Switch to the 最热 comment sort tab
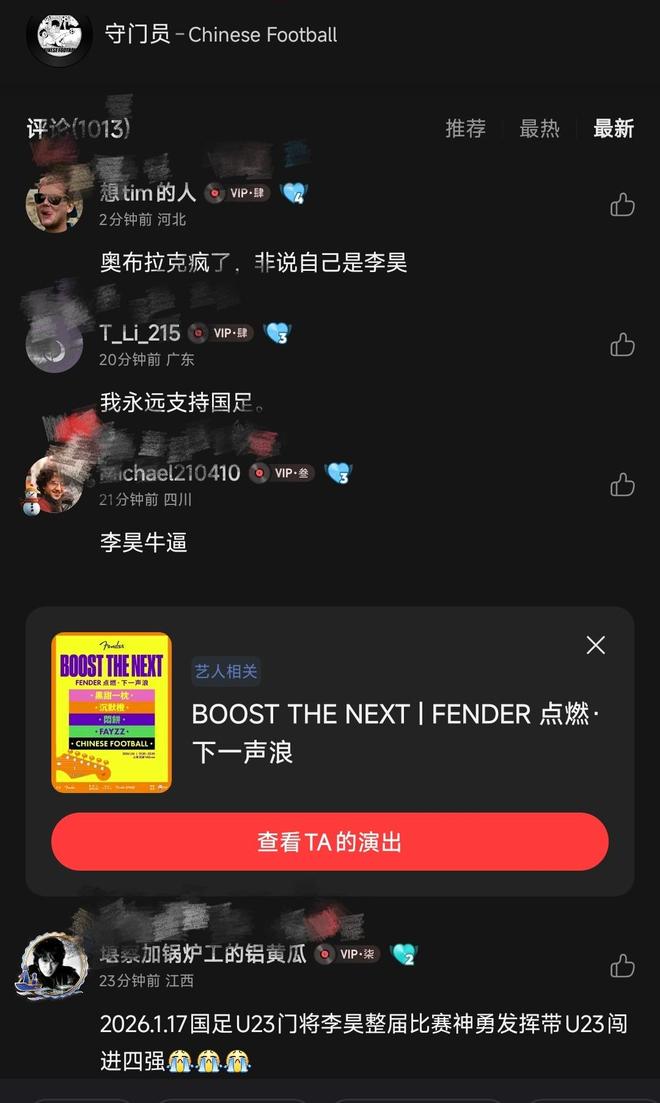 click(x=539, y=128)
